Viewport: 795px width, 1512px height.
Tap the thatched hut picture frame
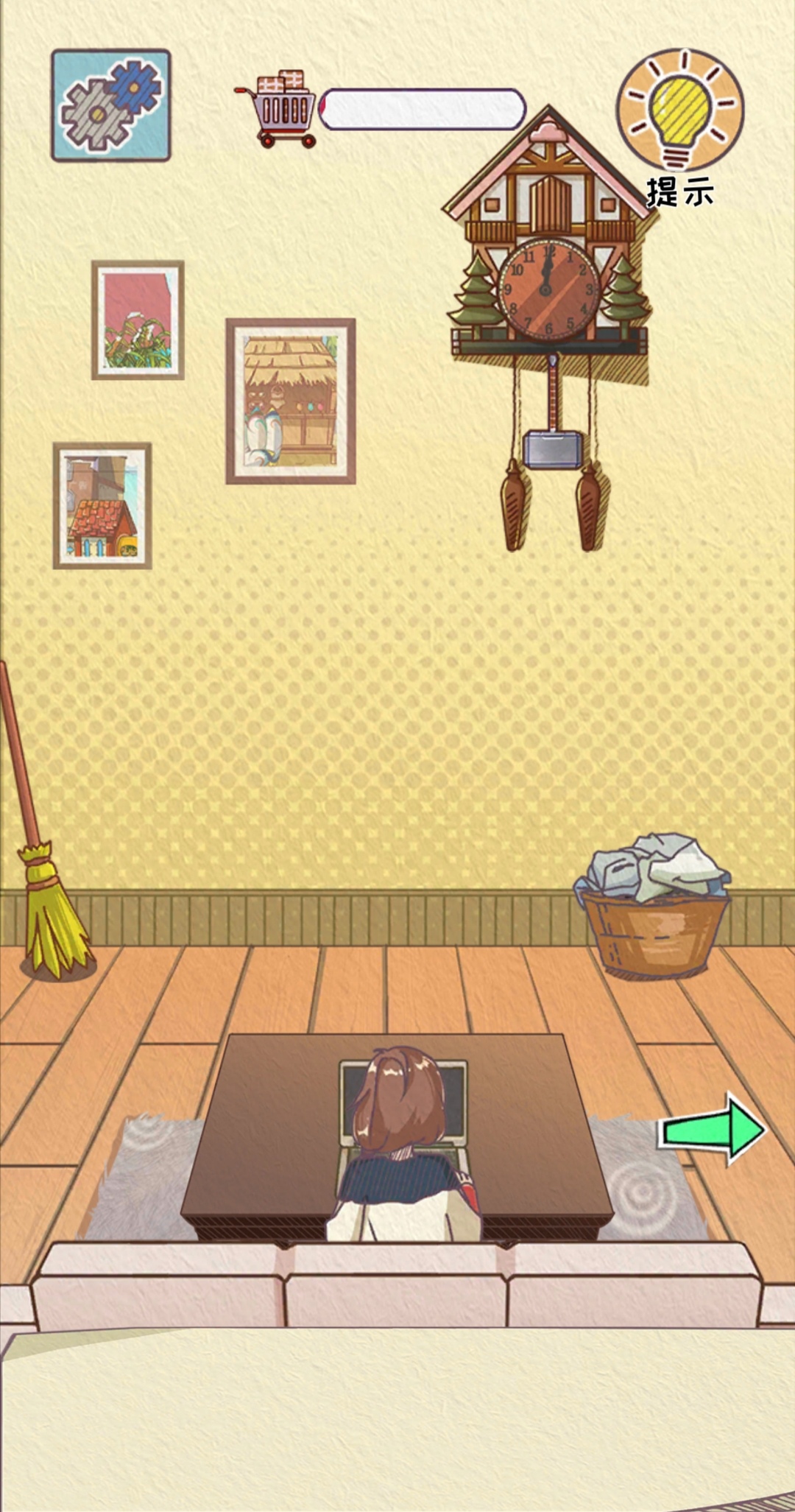[x=291, y=401]
